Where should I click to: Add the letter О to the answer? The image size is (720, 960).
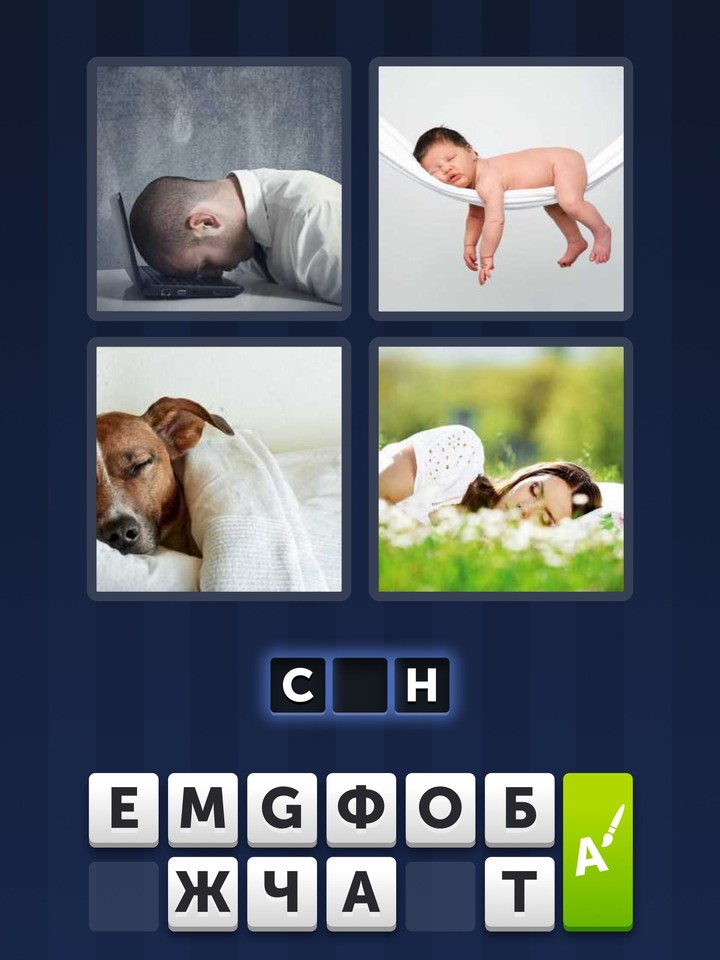click(441, 810)
